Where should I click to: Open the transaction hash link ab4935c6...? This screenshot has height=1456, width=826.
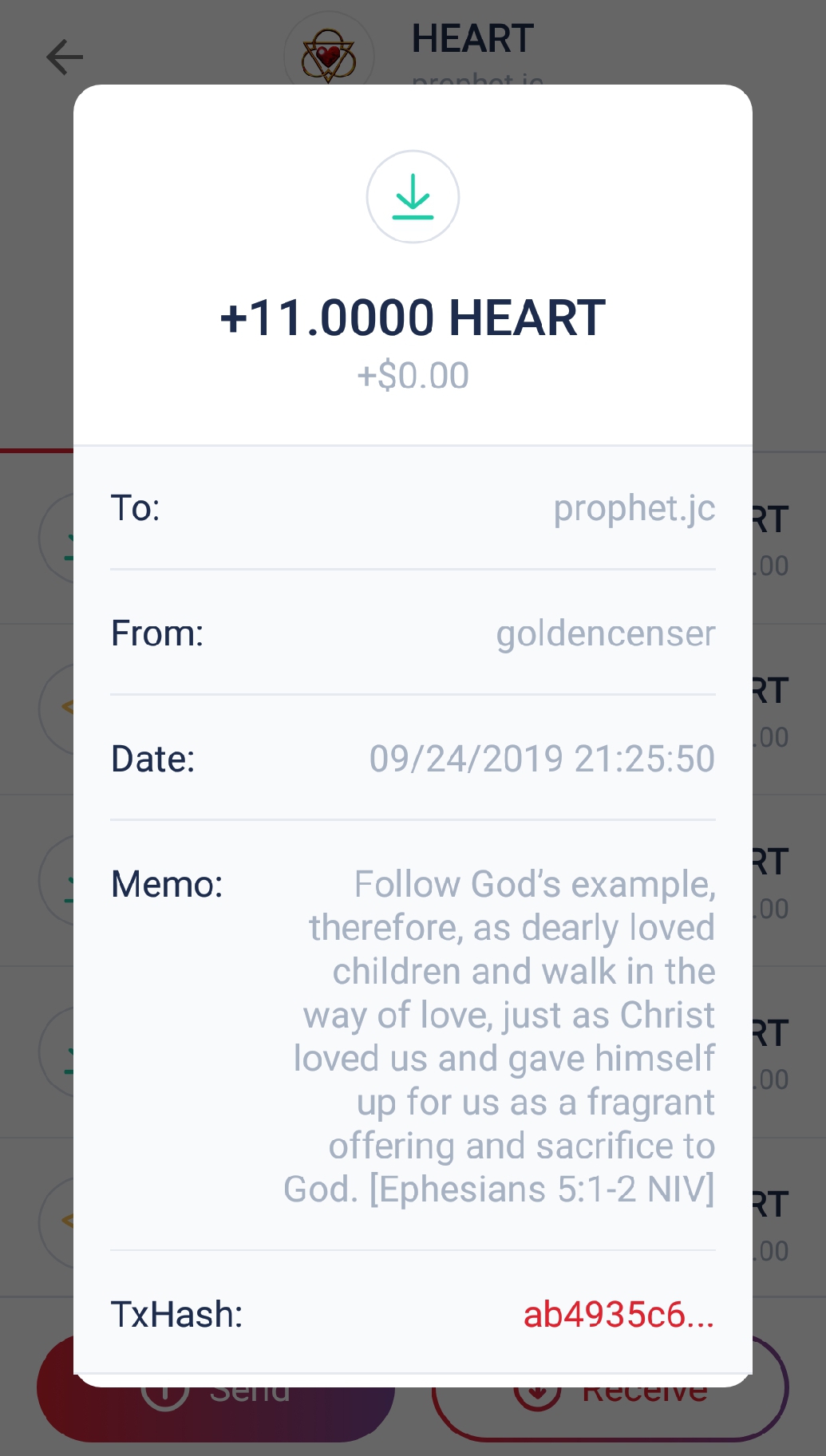618,1314
